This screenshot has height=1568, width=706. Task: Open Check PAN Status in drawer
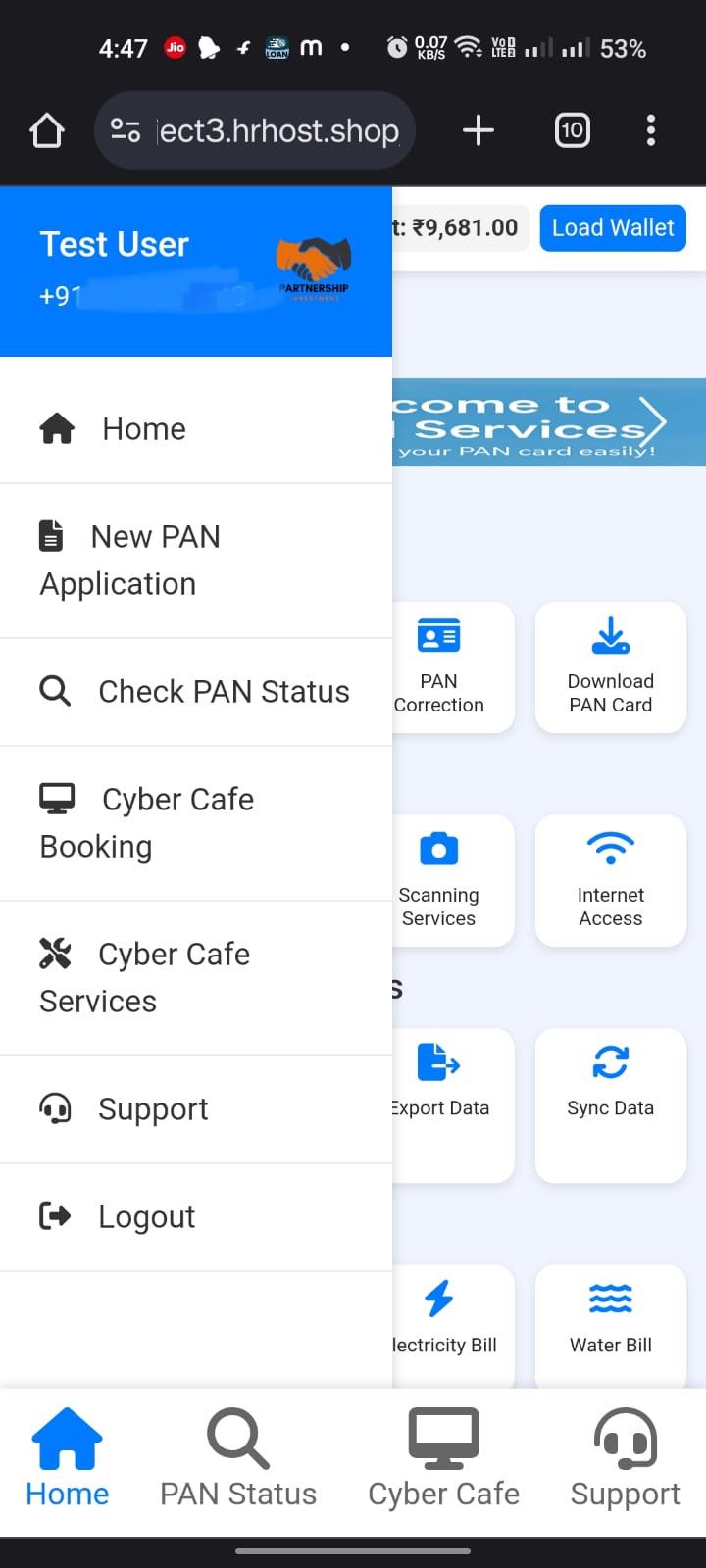tap(224, 692)
